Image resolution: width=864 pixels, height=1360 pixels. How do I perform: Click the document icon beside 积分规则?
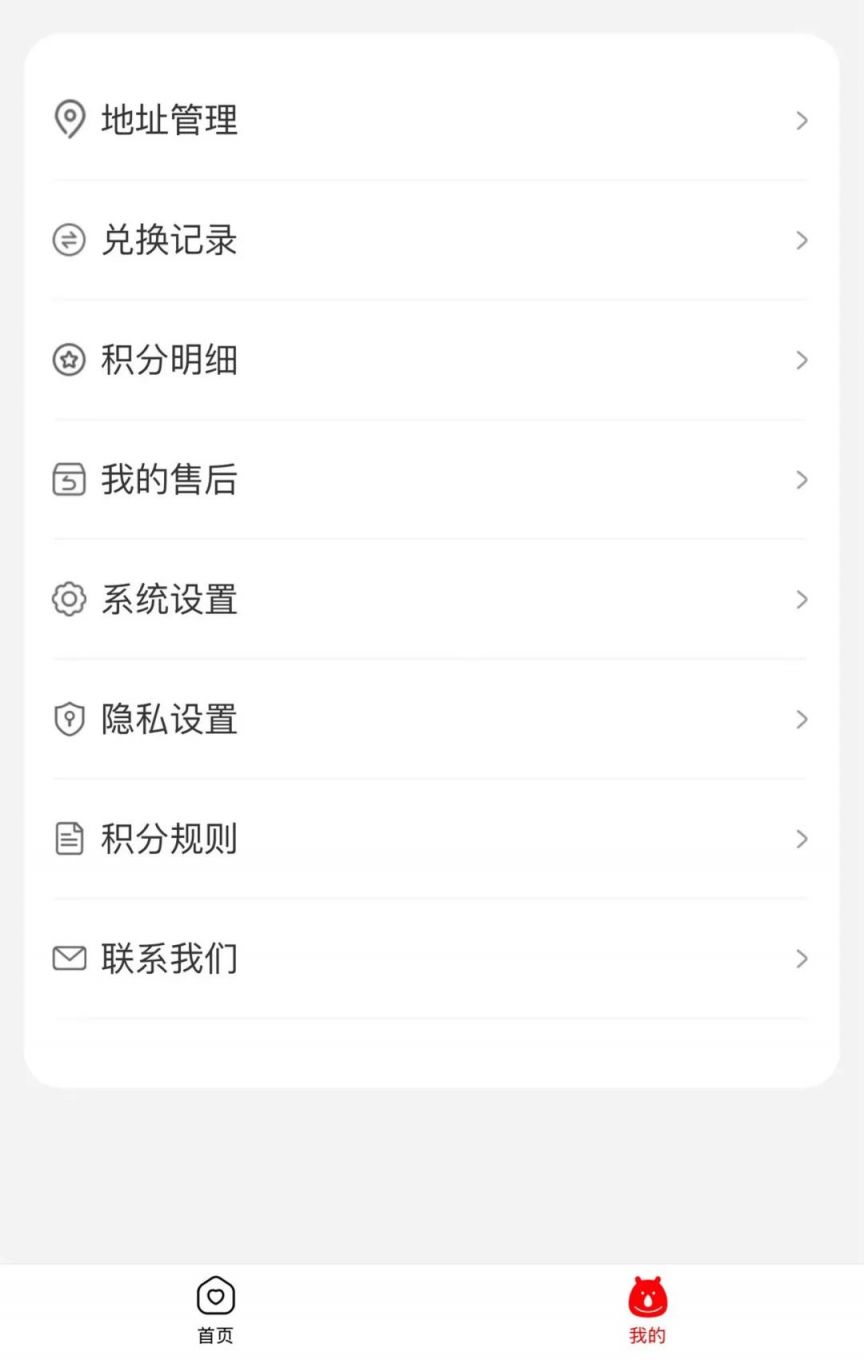point(68,839)
